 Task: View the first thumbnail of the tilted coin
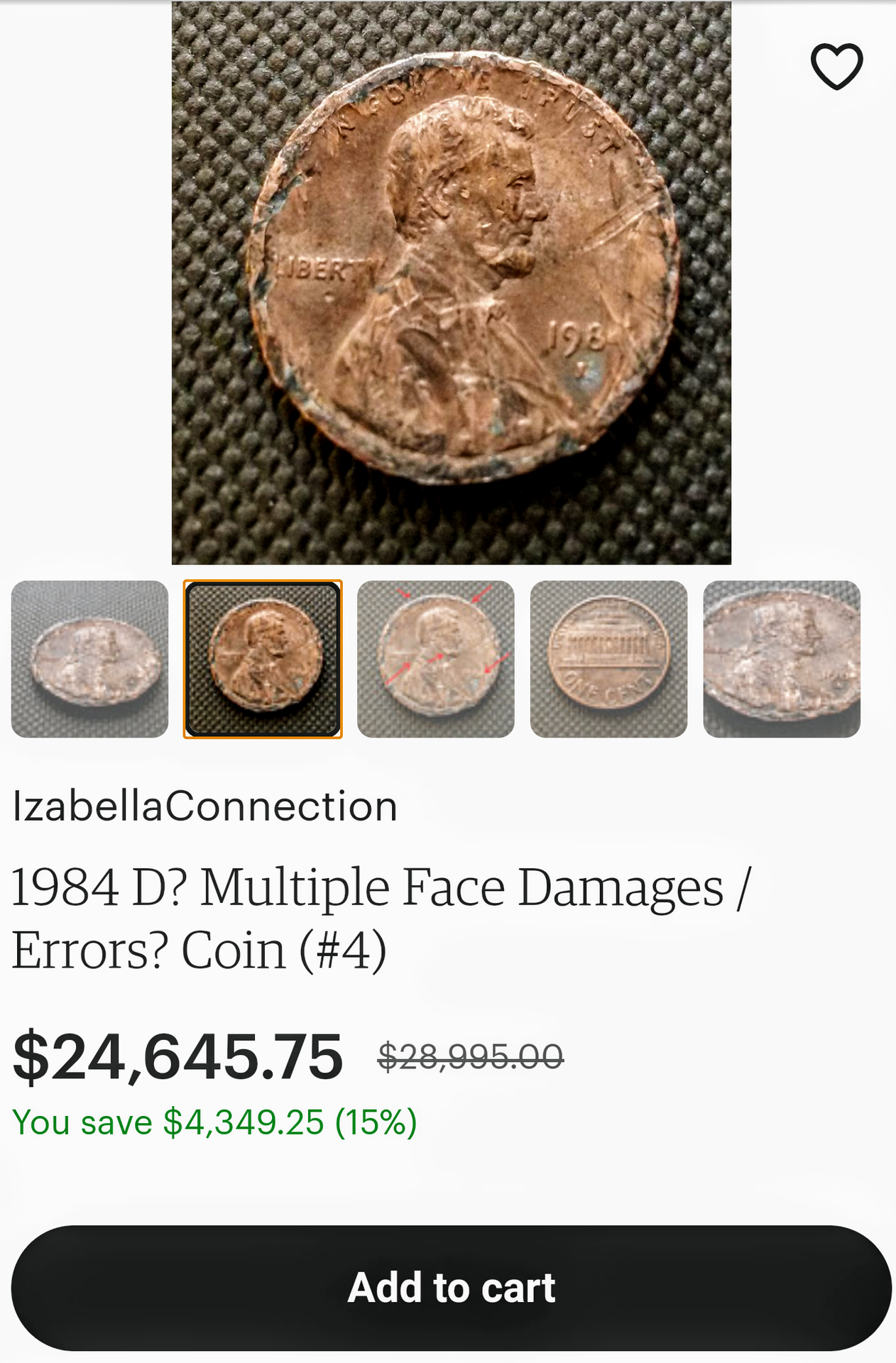coord(89,659)
